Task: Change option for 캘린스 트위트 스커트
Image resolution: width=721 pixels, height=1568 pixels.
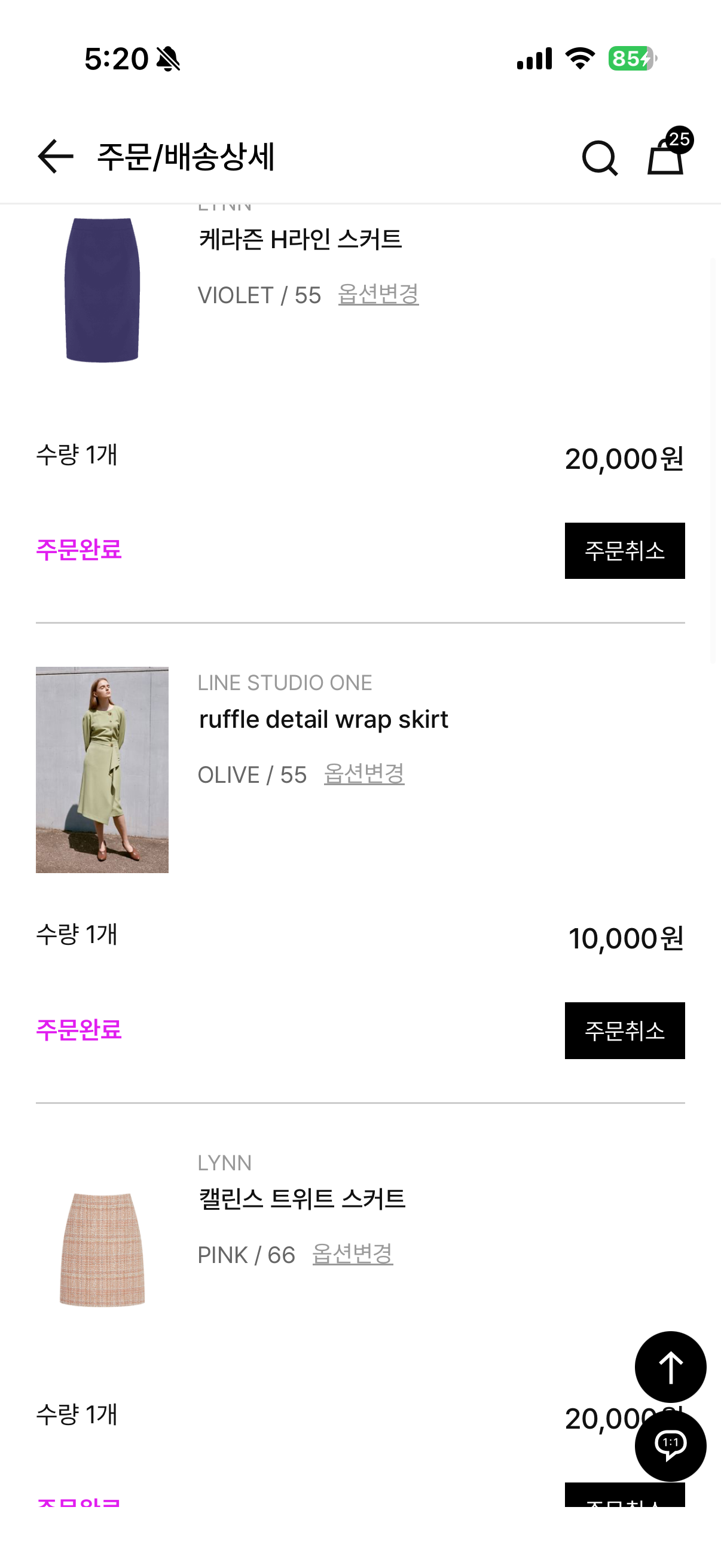Action: (x=352, y=1255)
